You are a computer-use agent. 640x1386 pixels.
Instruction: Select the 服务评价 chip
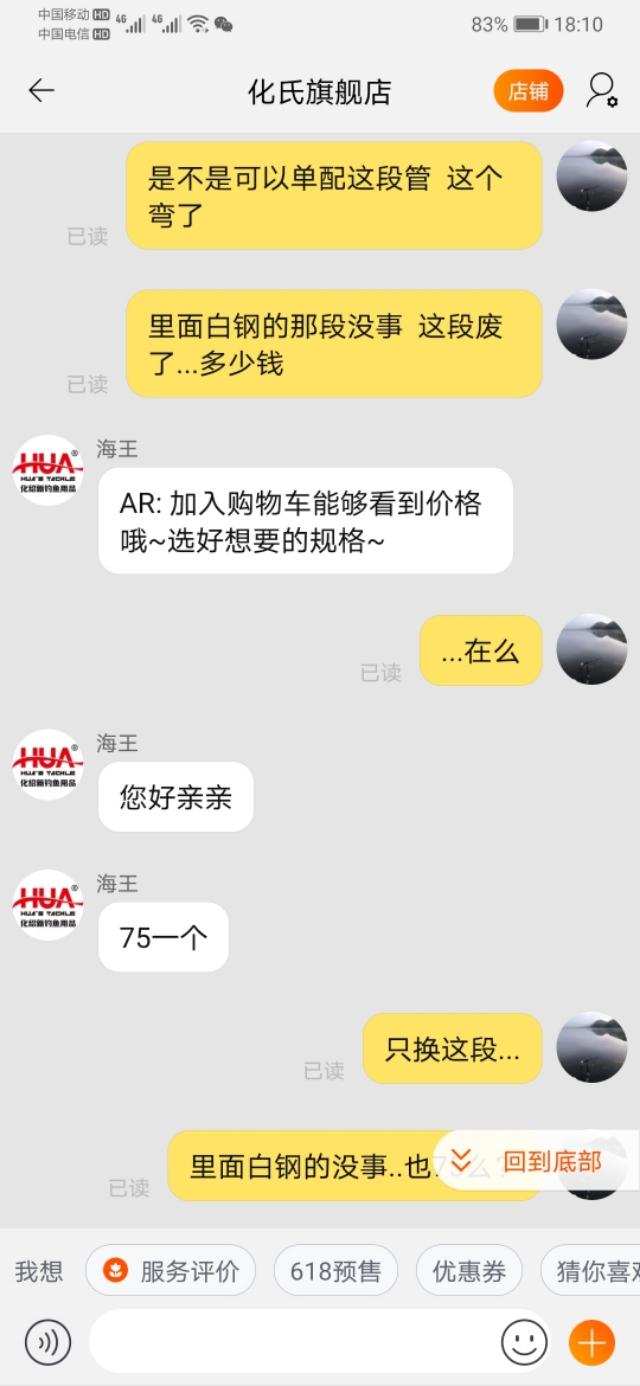point(170,1271)
